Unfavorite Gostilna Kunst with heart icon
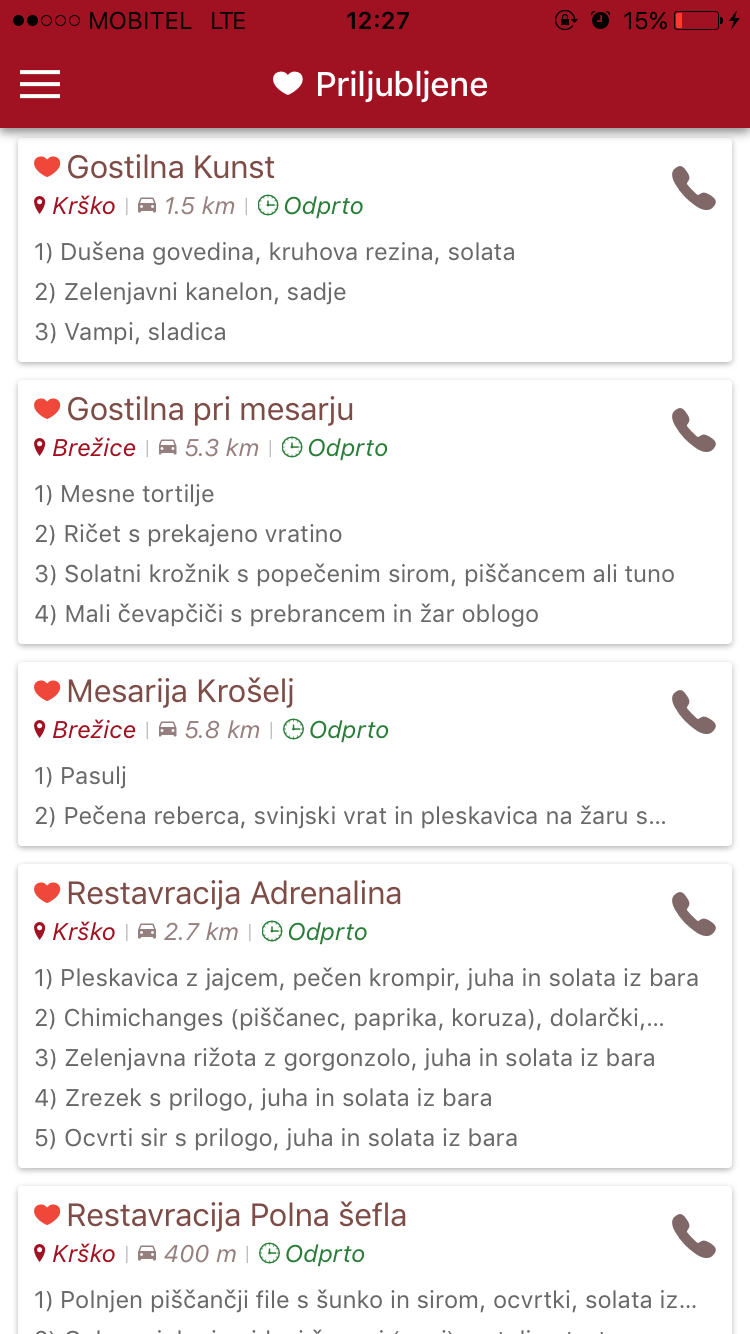Image resolution: width=750 pixels, height=1334 pixels. coord(47,167)
